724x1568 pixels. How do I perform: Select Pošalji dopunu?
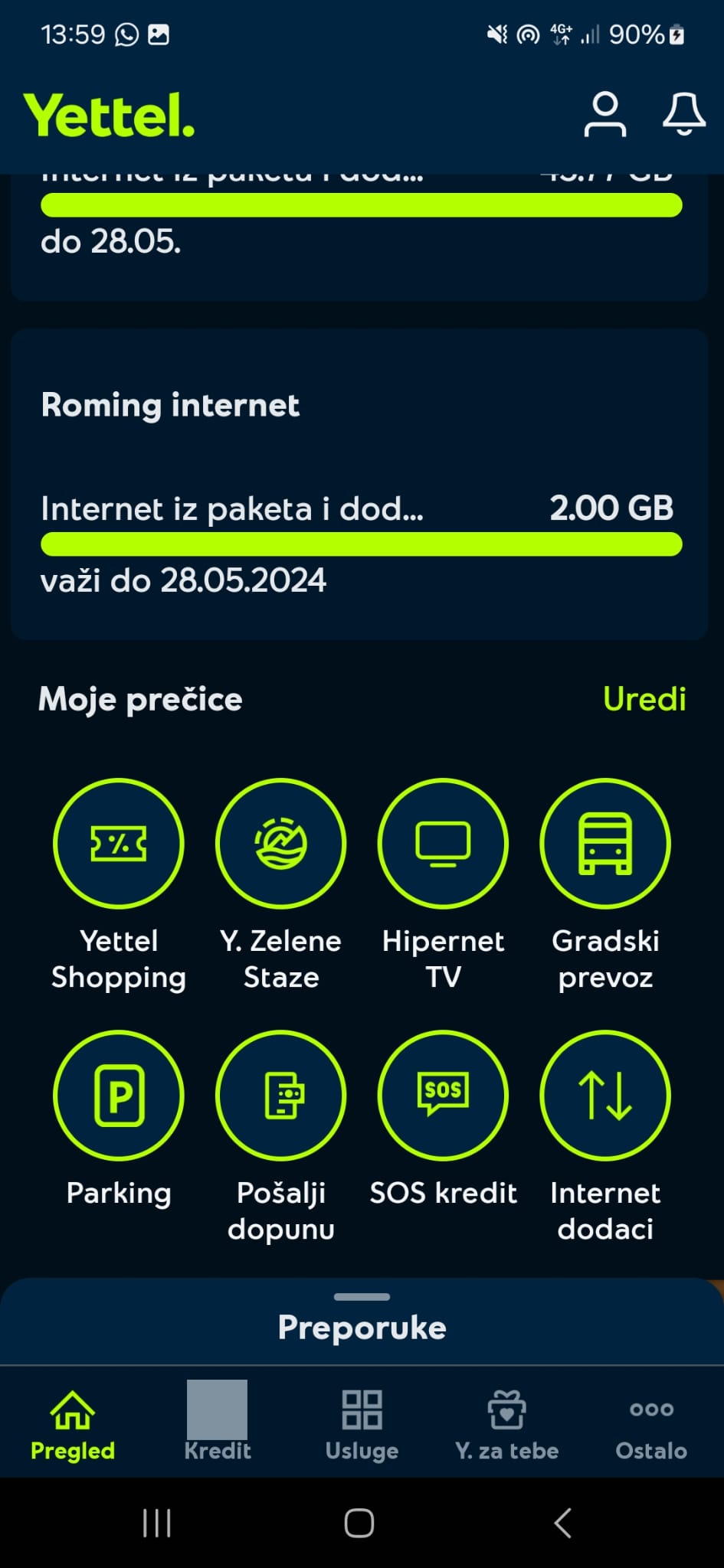(280, 1096)
